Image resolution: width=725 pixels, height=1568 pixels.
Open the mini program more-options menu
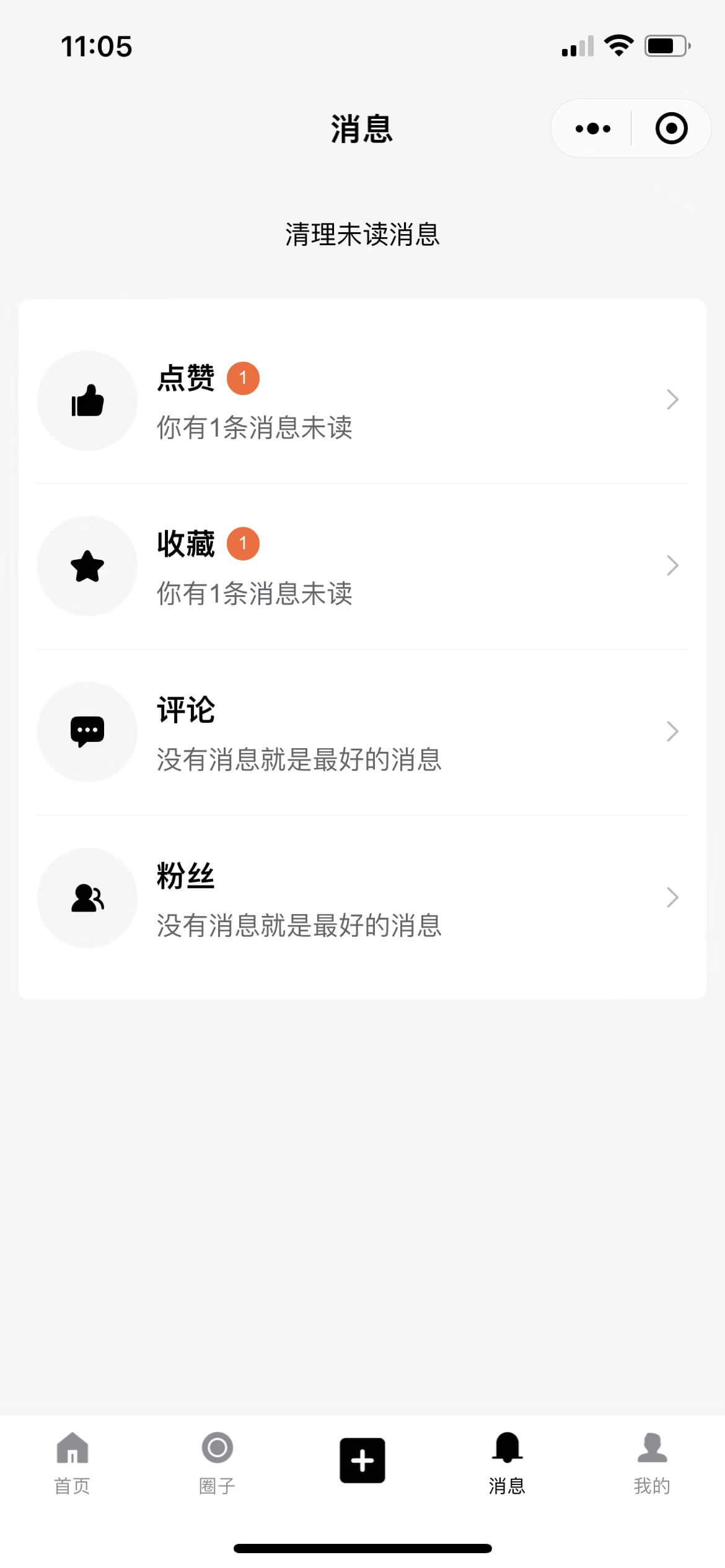click(592, 129)
